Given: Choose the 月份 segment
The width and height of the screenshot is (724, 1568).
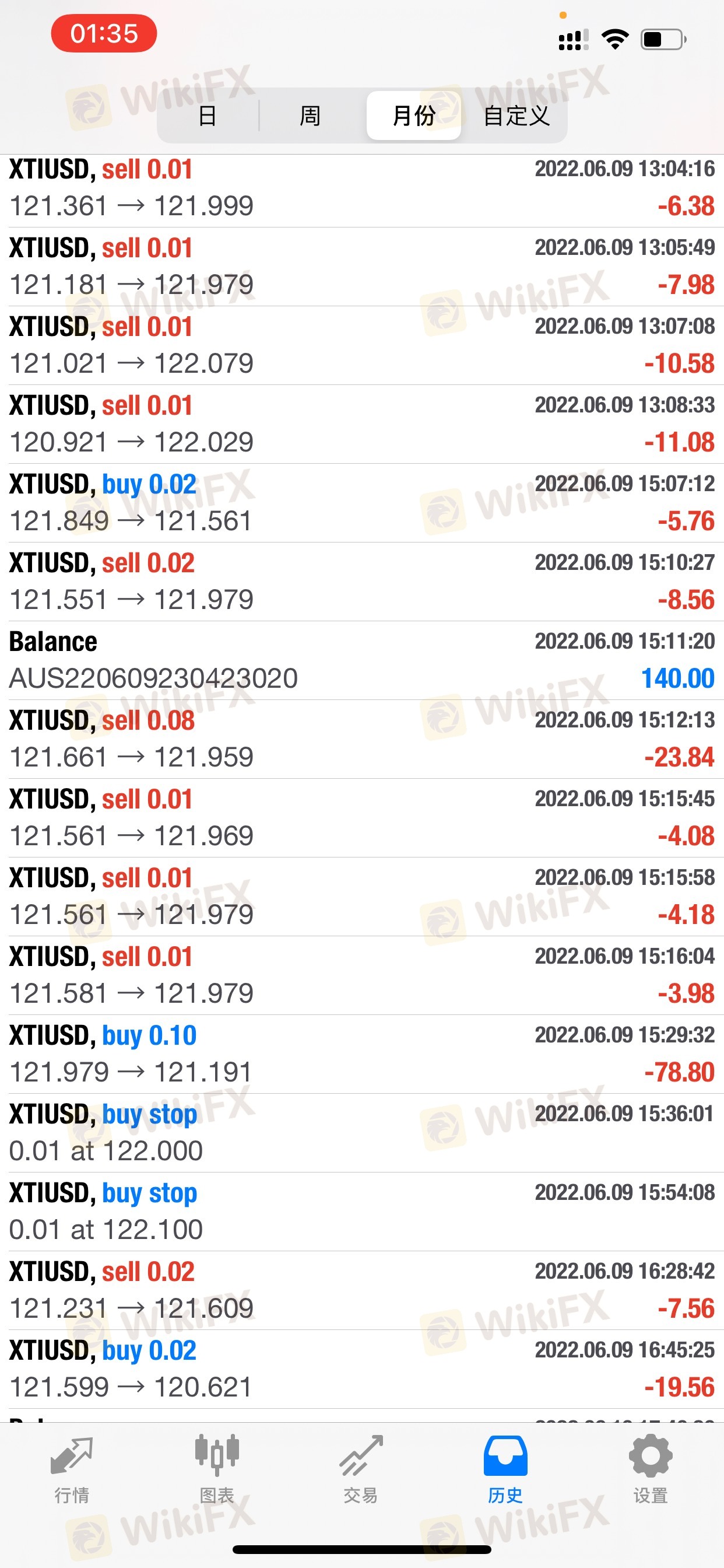Looking at the screenshot, I should tap(414, 116).
